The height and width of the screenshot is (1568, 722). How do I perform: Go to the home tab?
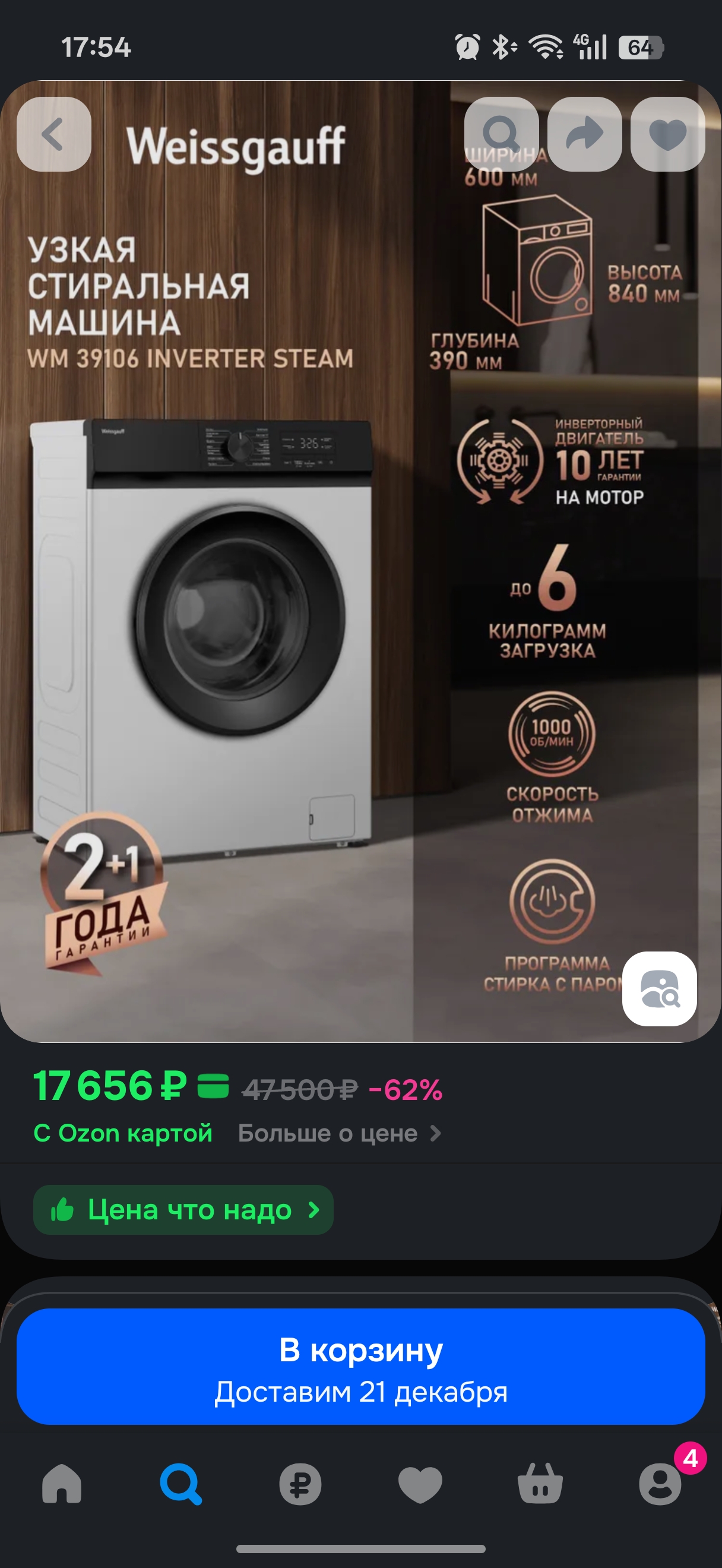point(61,1484)
